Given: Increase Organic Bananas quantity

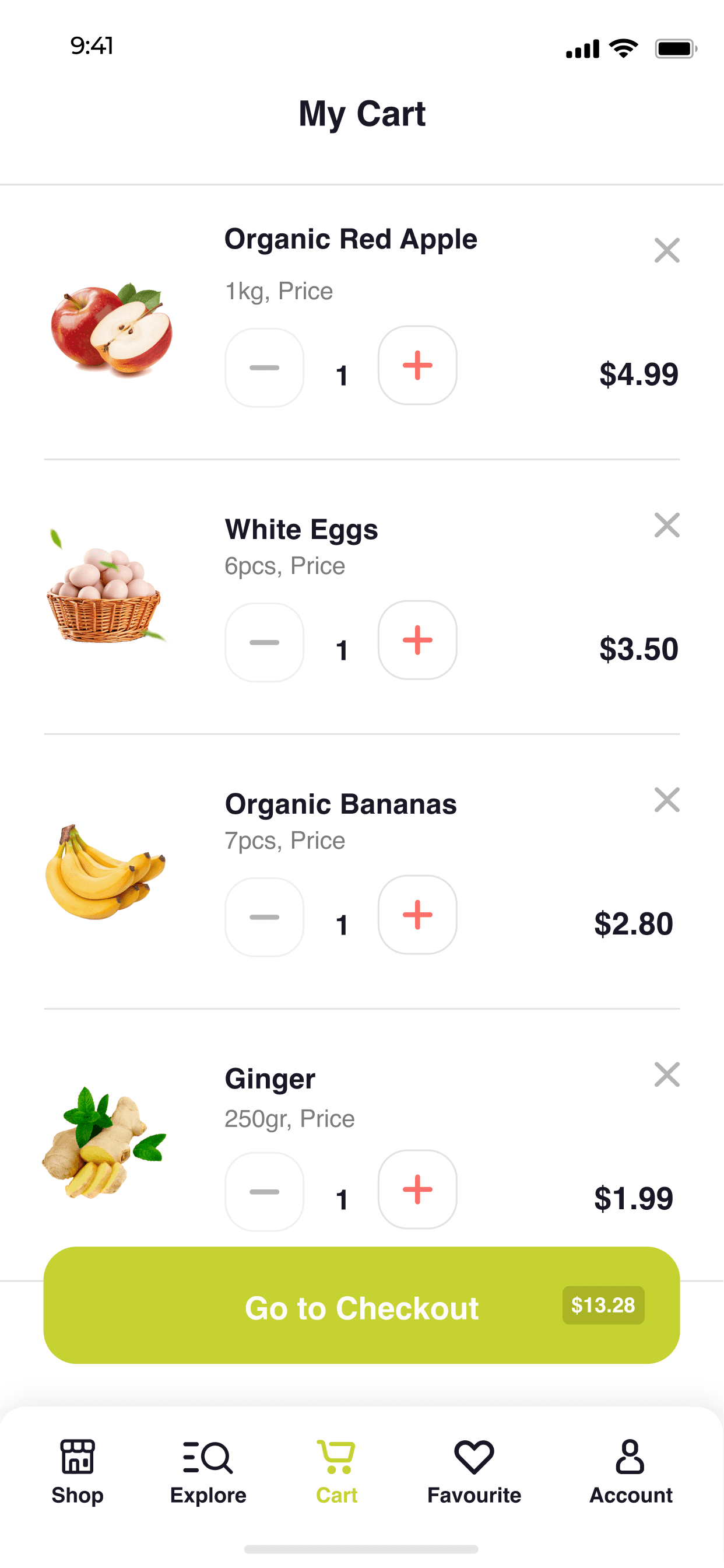Looking at the screenshot, I should point(417,914).
